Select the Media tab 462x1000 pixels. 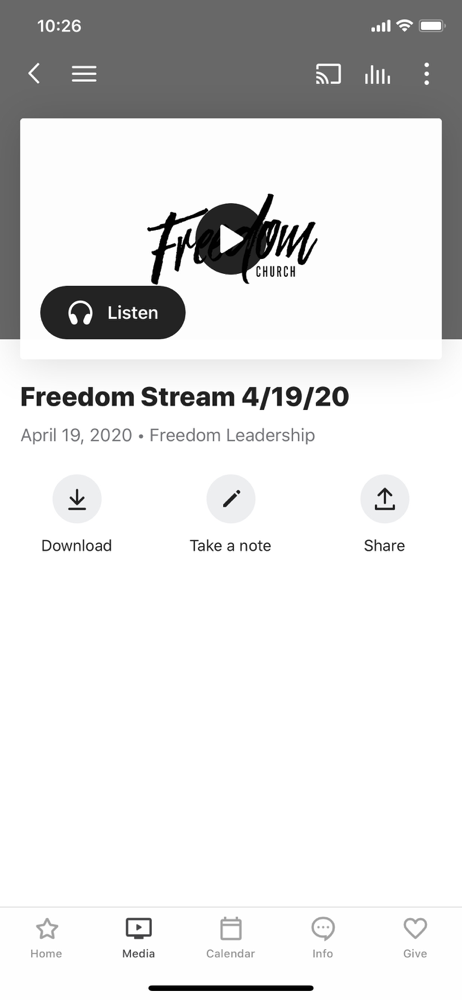pyautogui.click(x=138, y=938)
